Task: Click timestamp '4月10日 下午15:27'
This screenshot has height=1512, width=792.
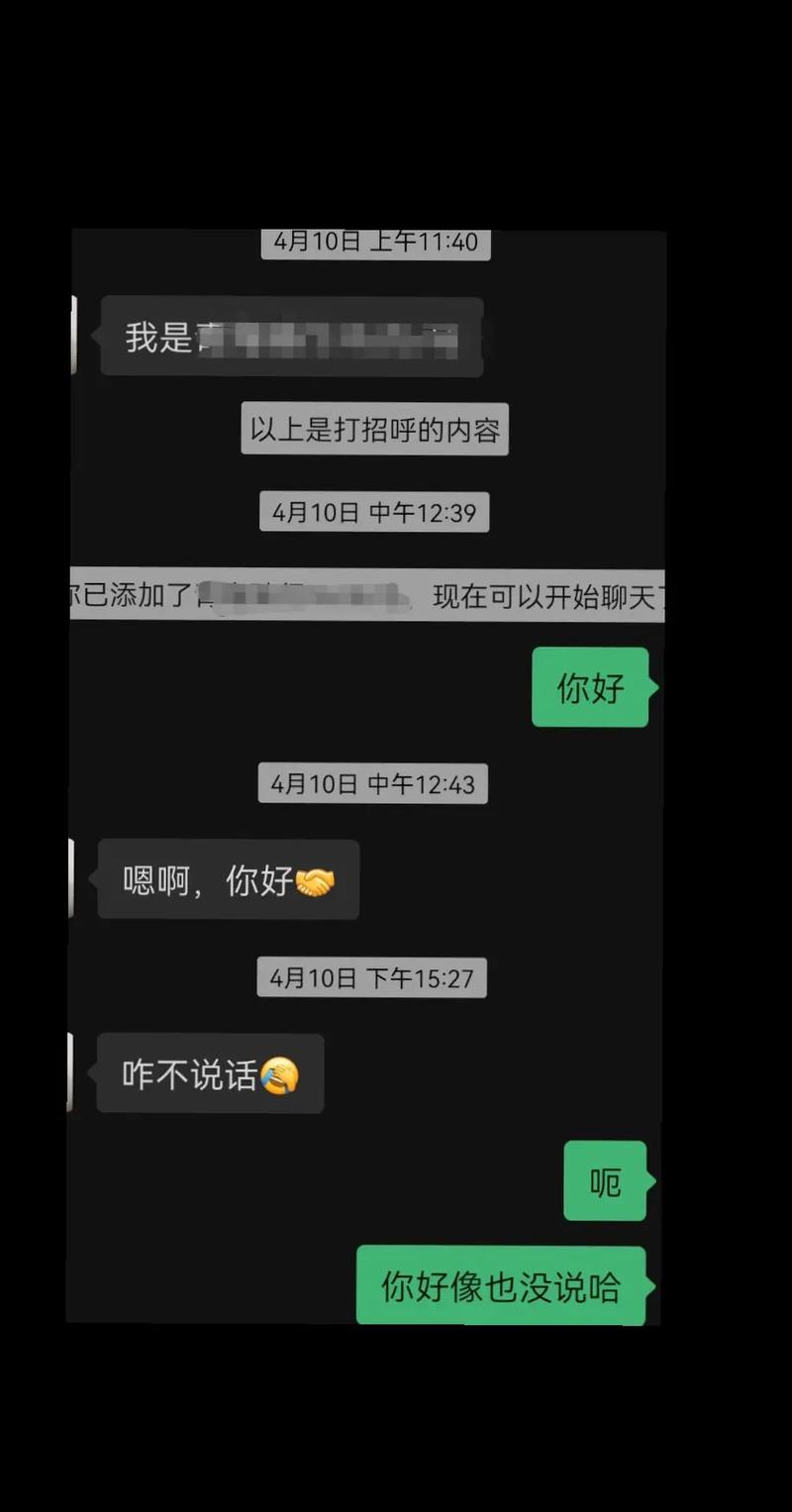Action: (x=371, y=976)
